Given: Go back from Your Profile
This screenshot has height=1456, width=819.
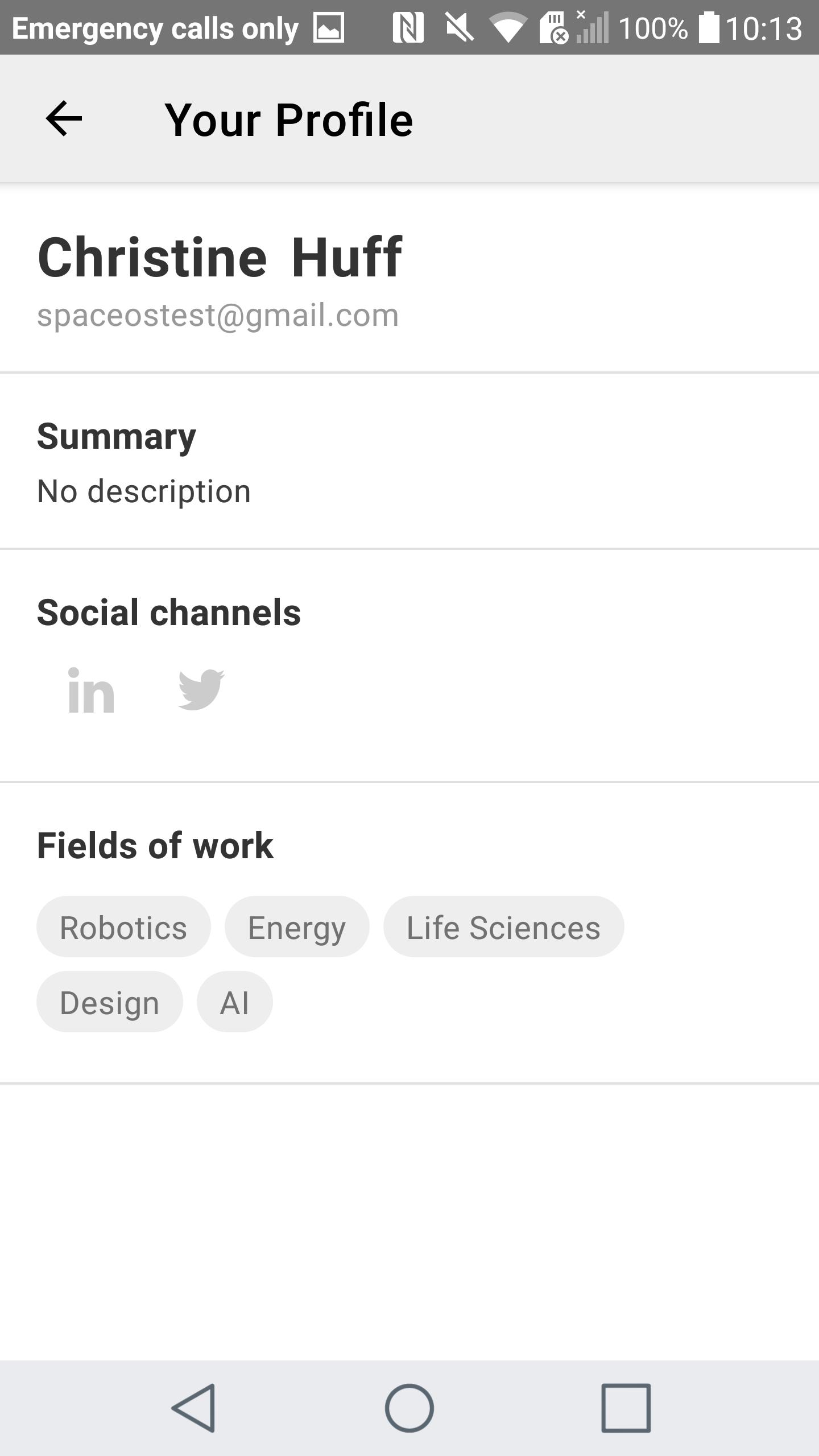Looking at the screenshot, I should coord(64,118).
